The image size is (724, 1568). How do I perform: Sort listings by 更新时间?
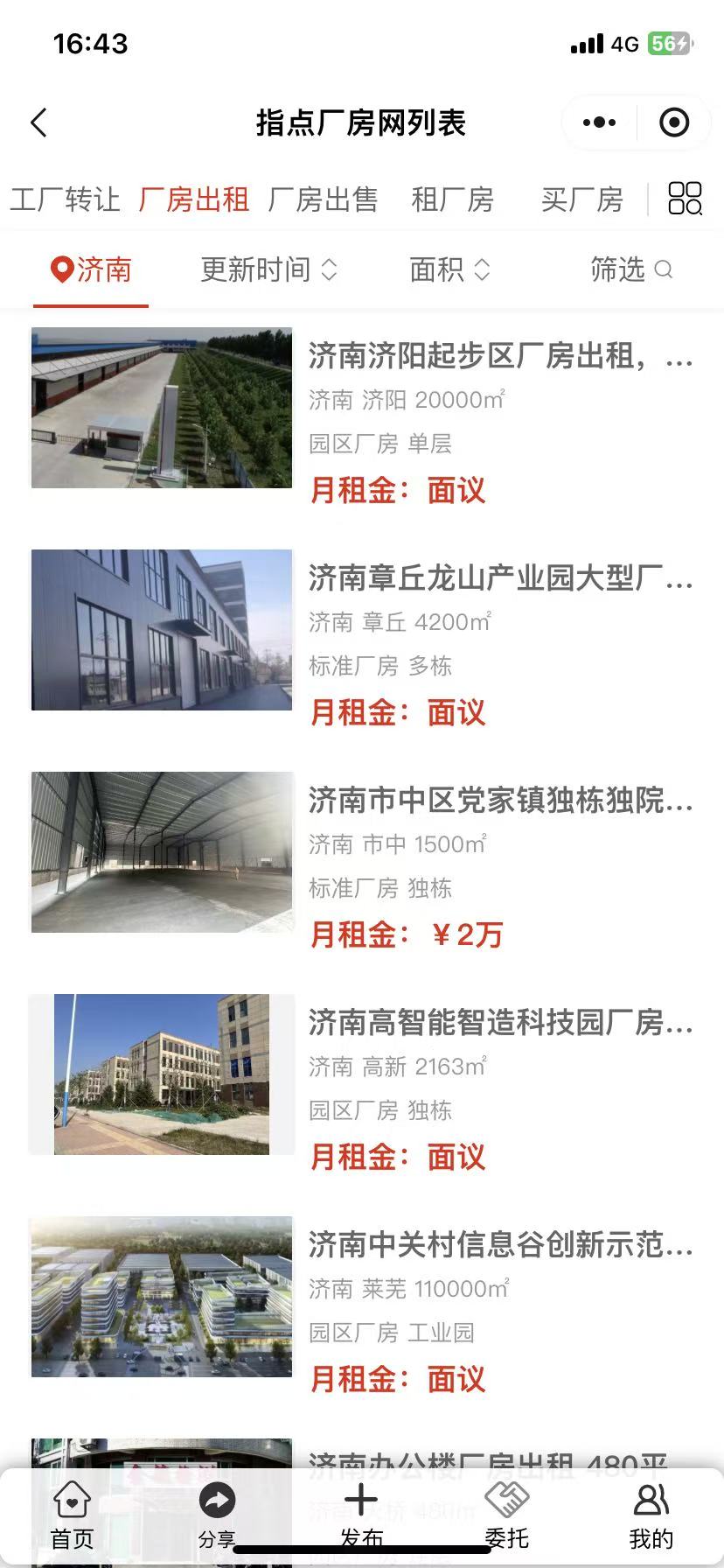[268, 269]
